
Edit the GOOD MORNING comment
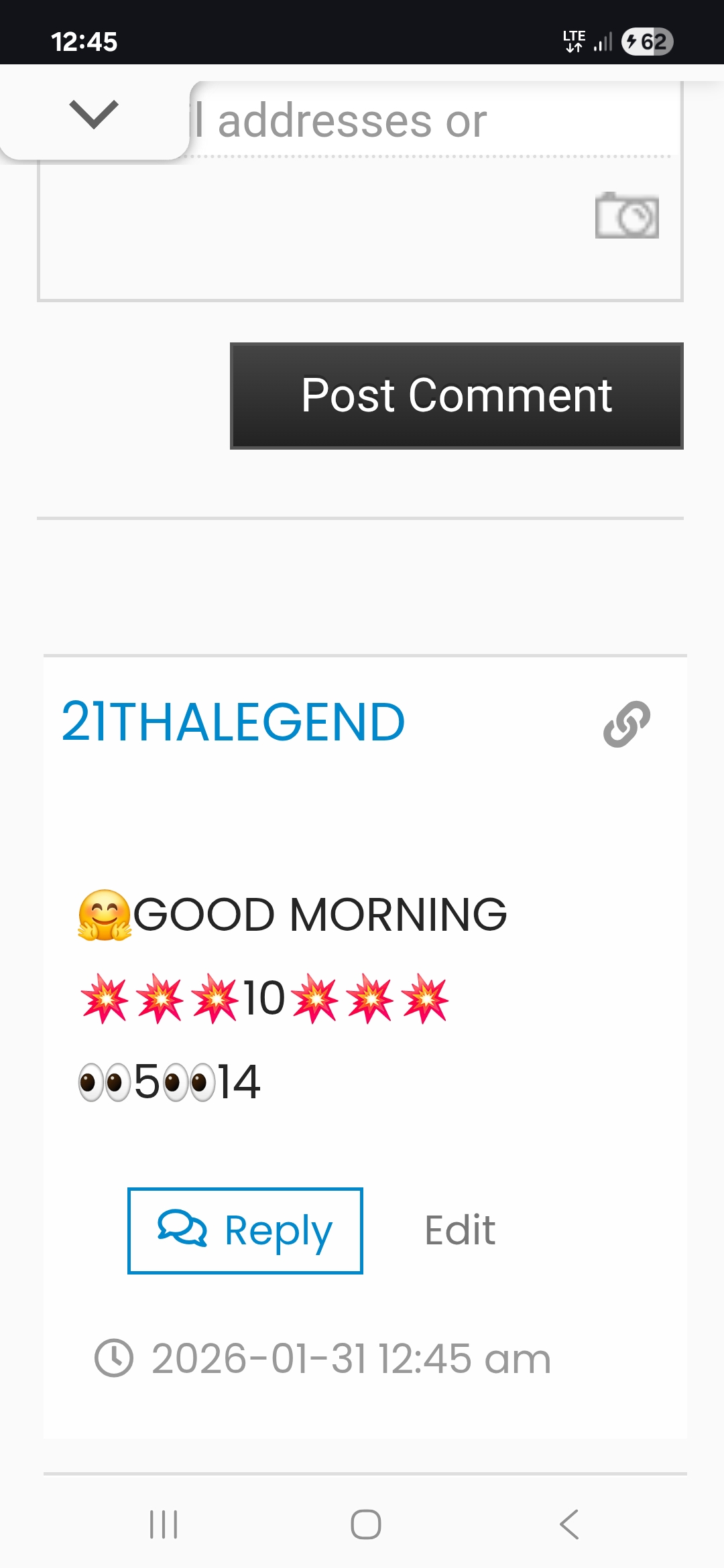(460, 1230)
